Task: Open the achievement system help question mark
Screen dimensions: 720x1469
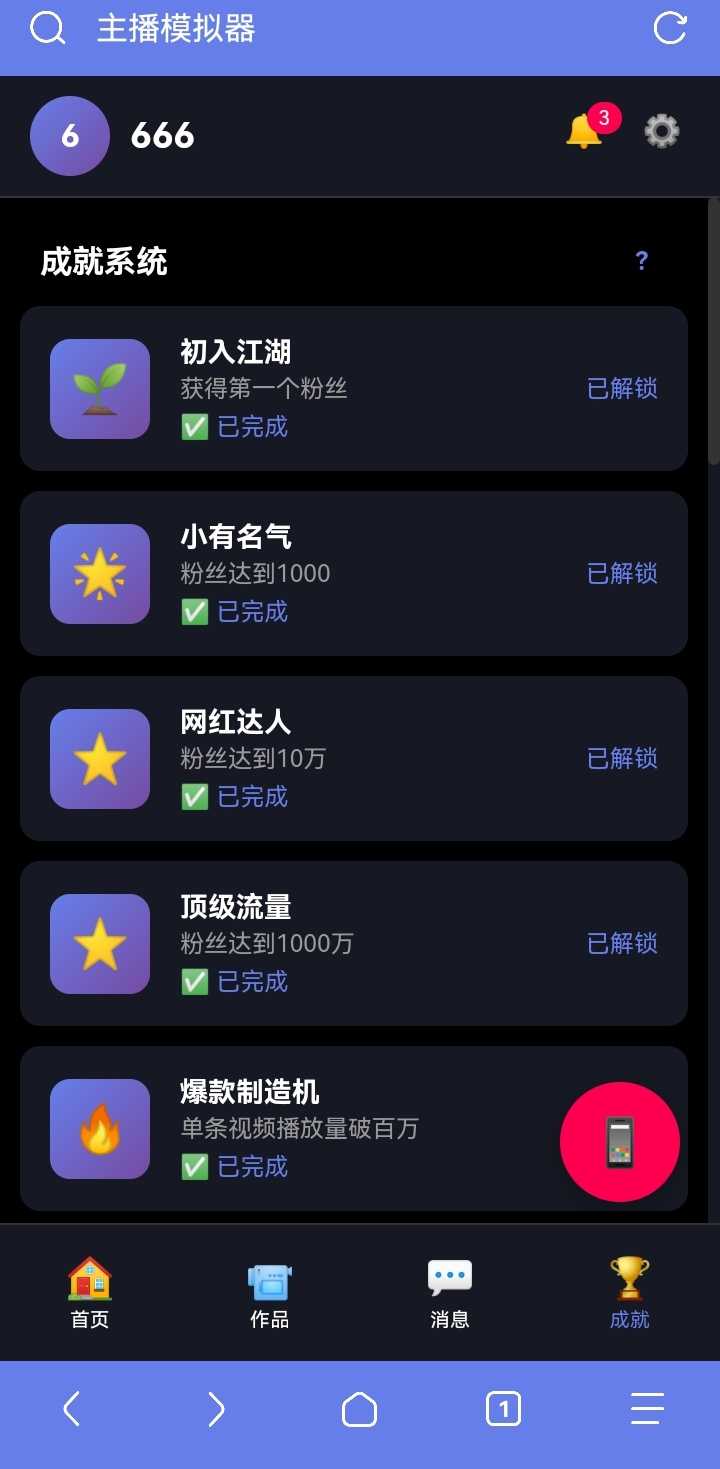Action: tap(642, 261)
